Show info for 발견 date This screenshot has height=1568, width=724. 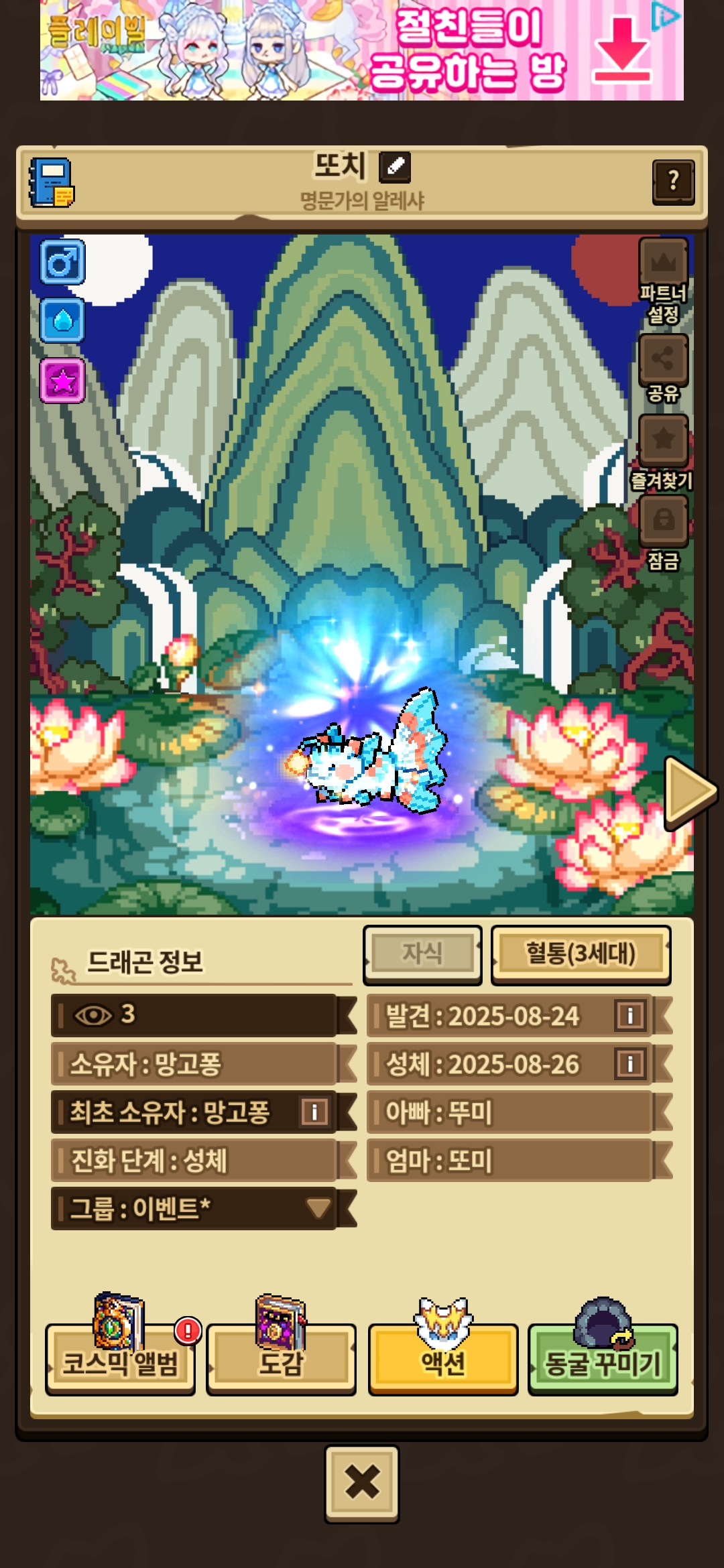pyautogui.click(x=630, y=1015)
